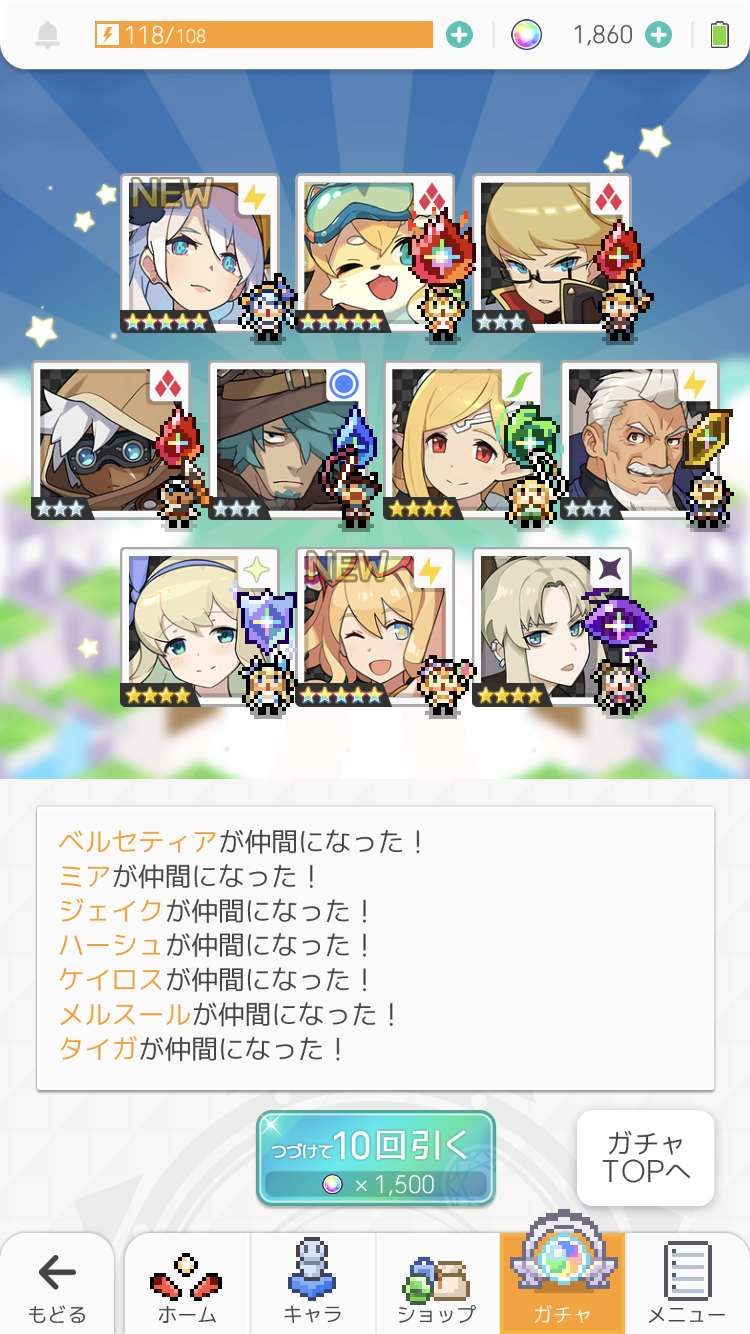Add stamina with plus icon
The height and width of the screenshot is (1334, 750).
[459, 35]
